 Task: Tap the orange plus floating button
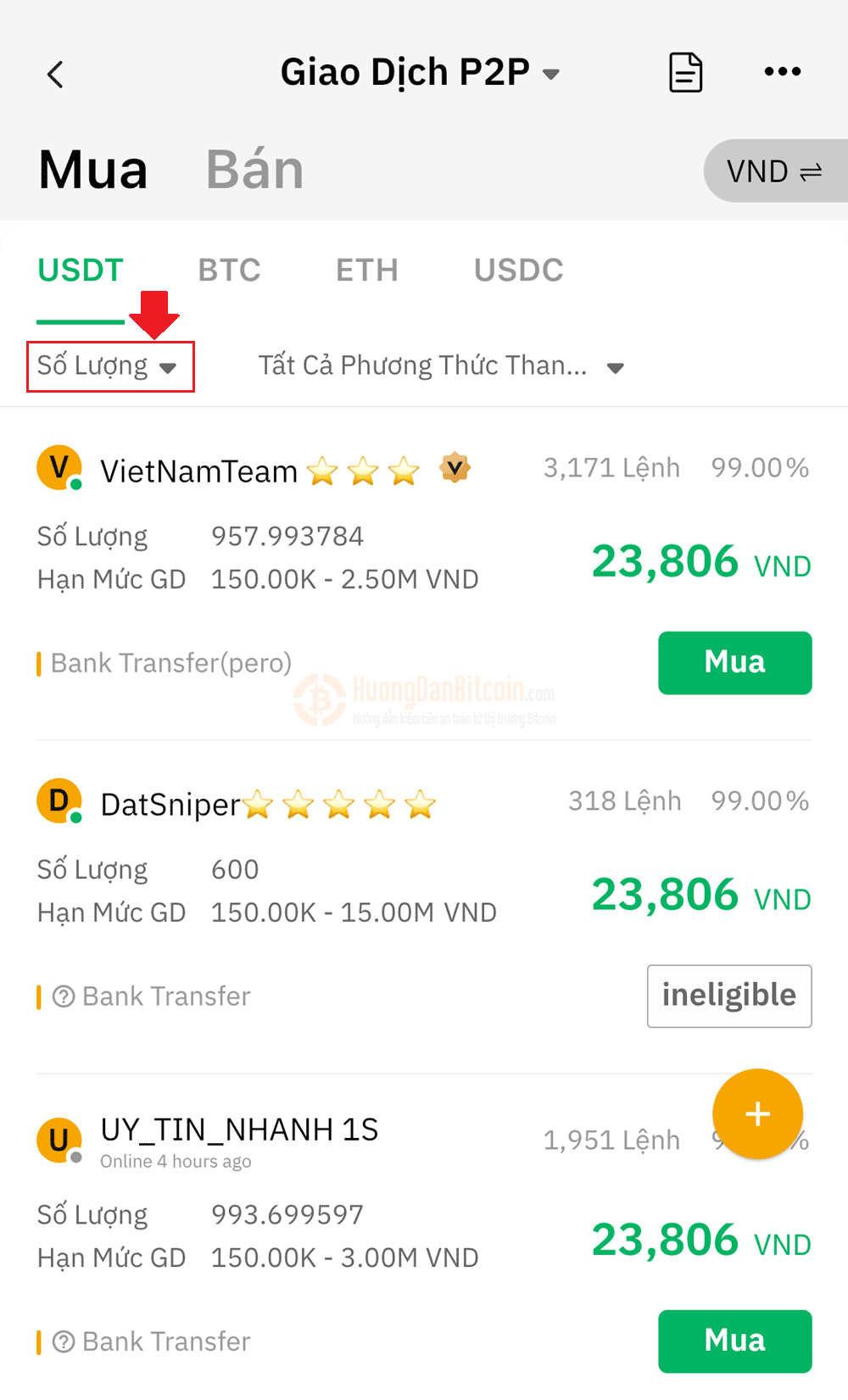pos(757,1113)
